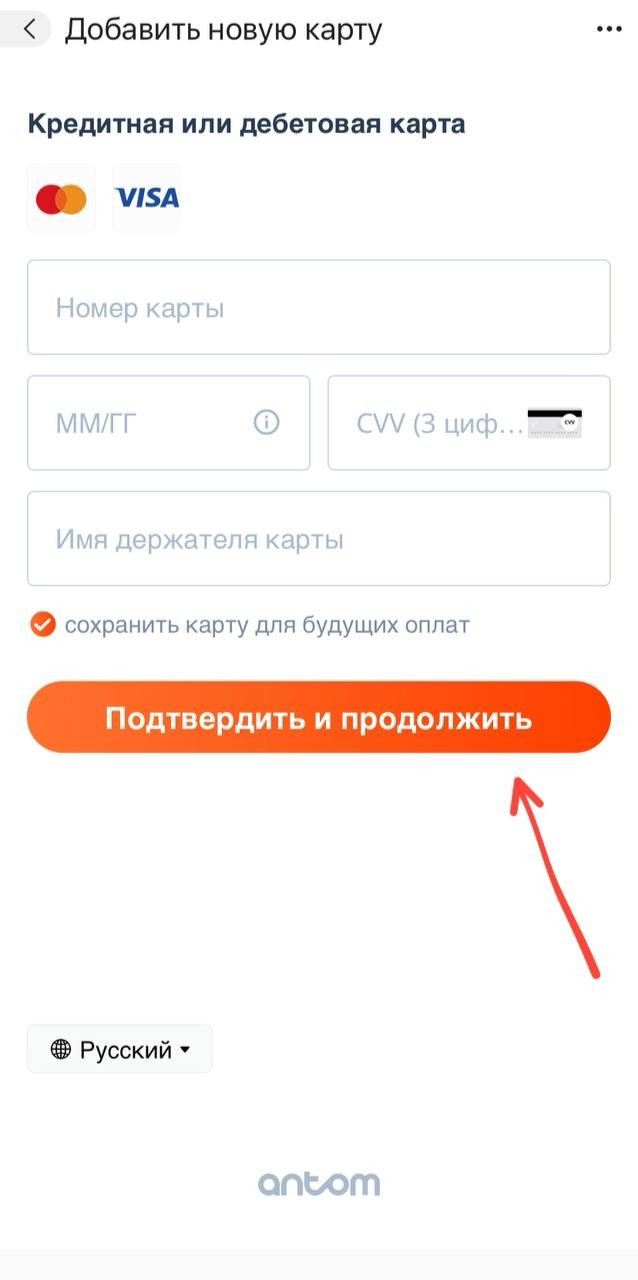Screen dimensions: 638x1280
Task: Show the expiry date info hint
Action: [x=266, y=423]
